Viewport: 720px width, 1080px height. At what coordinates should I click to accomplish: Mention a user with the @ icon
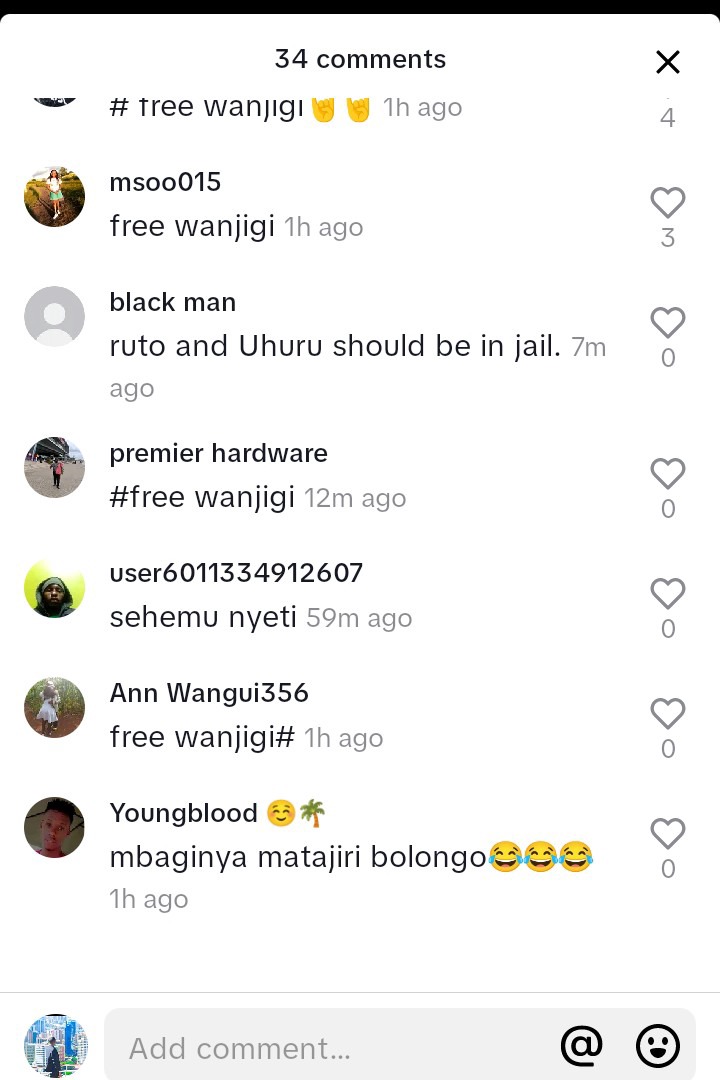(581, 1046)
